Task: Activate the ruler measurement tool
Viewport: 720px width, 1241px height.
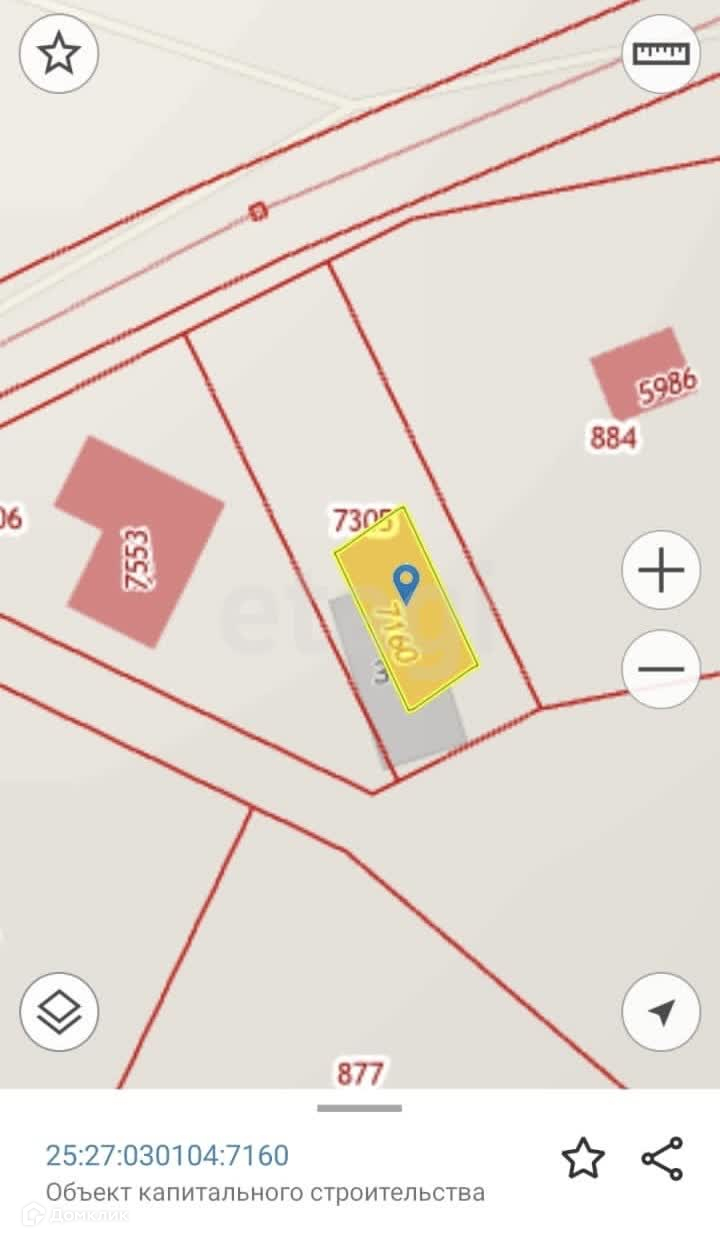Action: (x=660, y=54)
